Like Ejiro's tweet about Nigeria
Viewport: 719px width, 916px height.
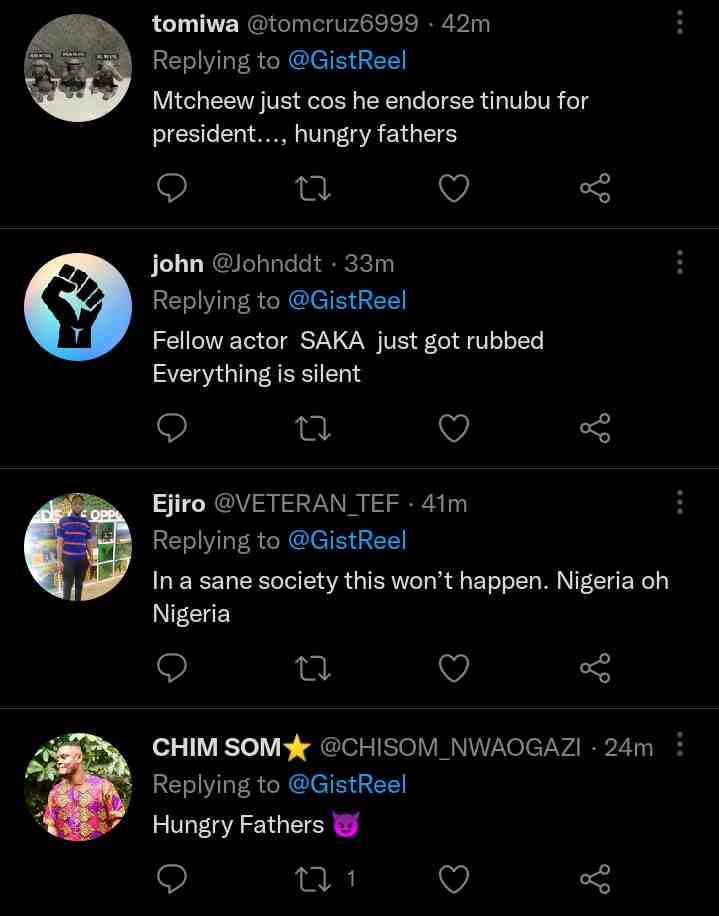(455, 668)
